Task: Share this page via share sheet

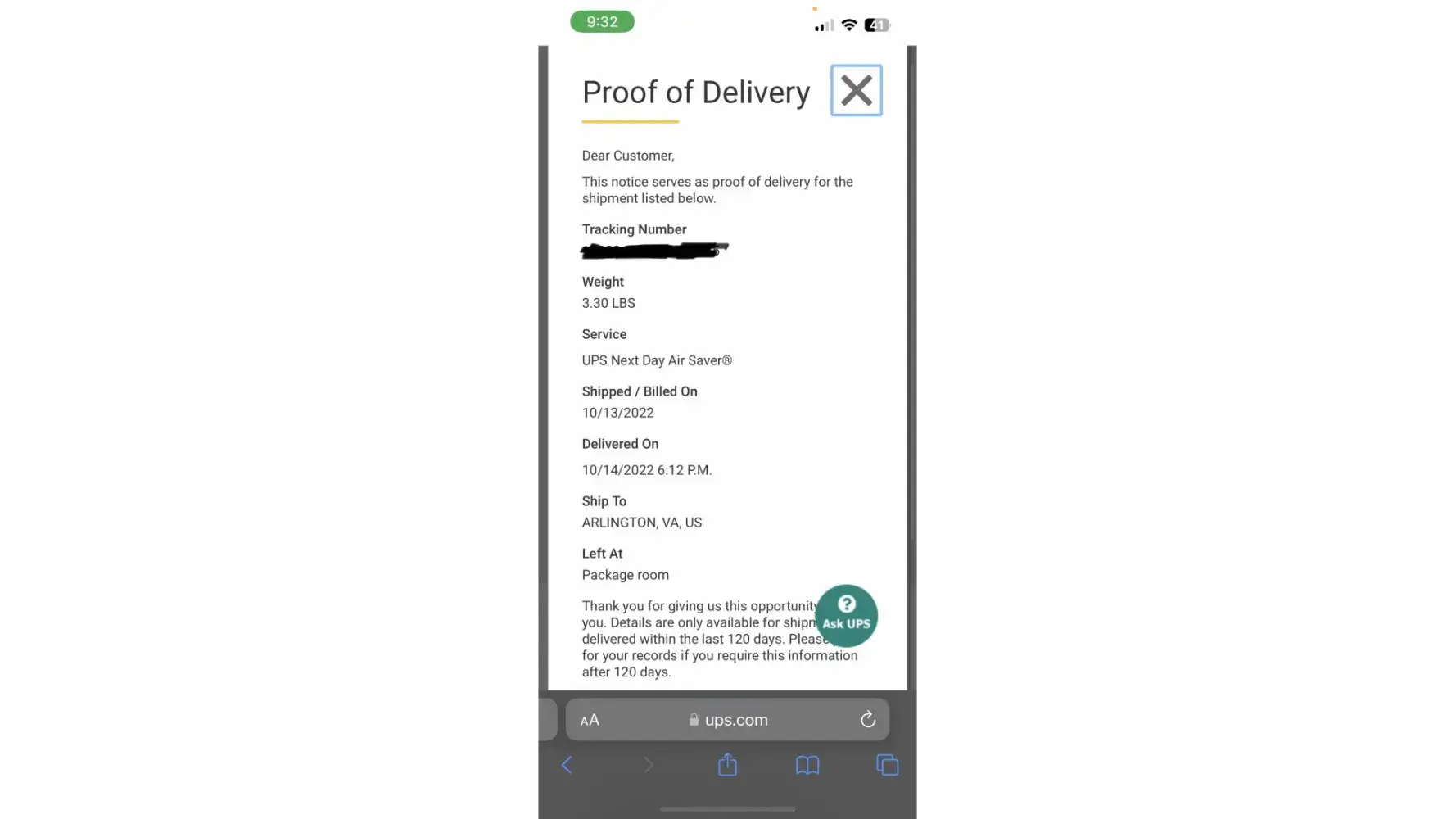Action: tap(727, 765)
